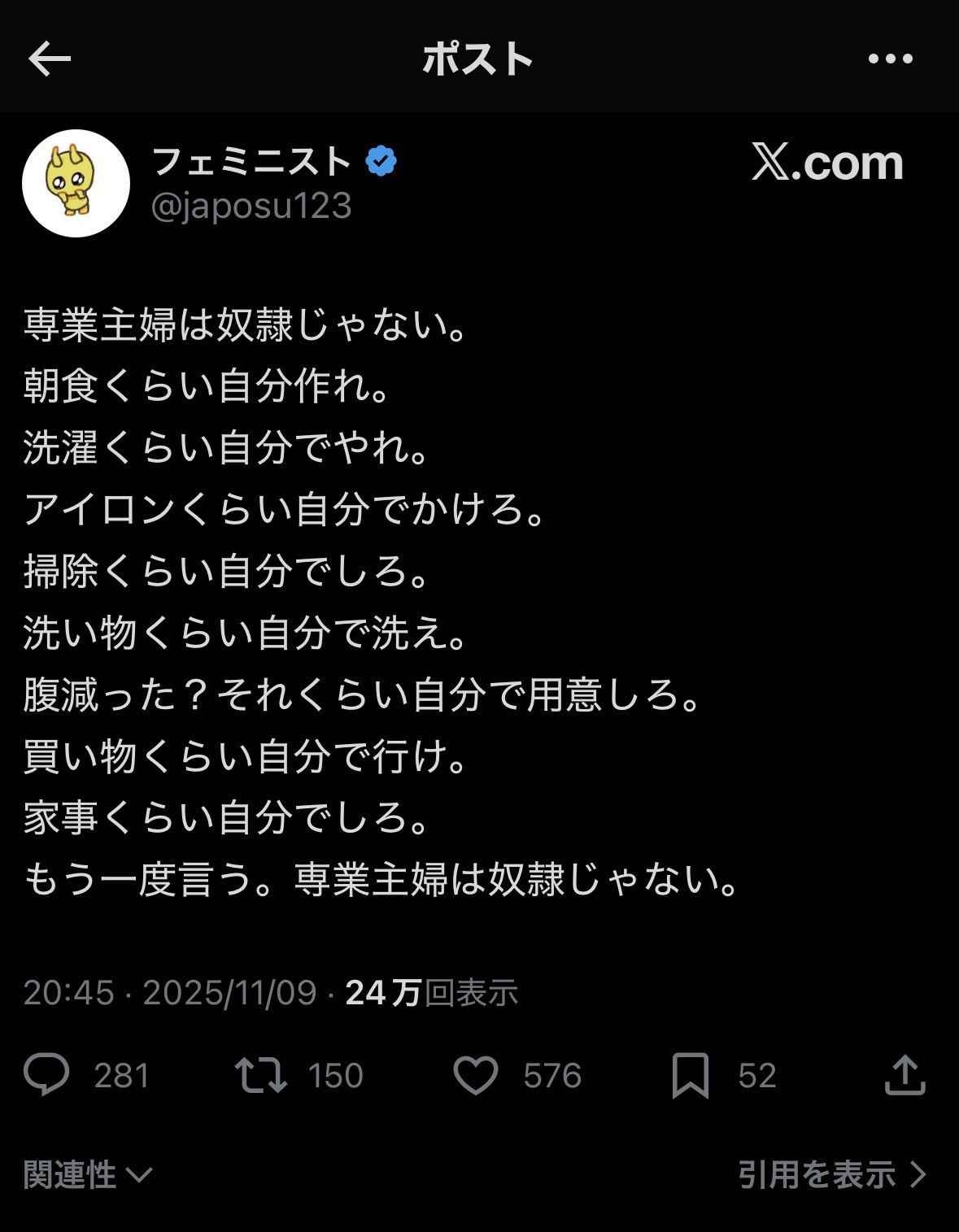View the 24万回表示 views detail
This screenshot has width=959, height=1232.
(435, 994)
